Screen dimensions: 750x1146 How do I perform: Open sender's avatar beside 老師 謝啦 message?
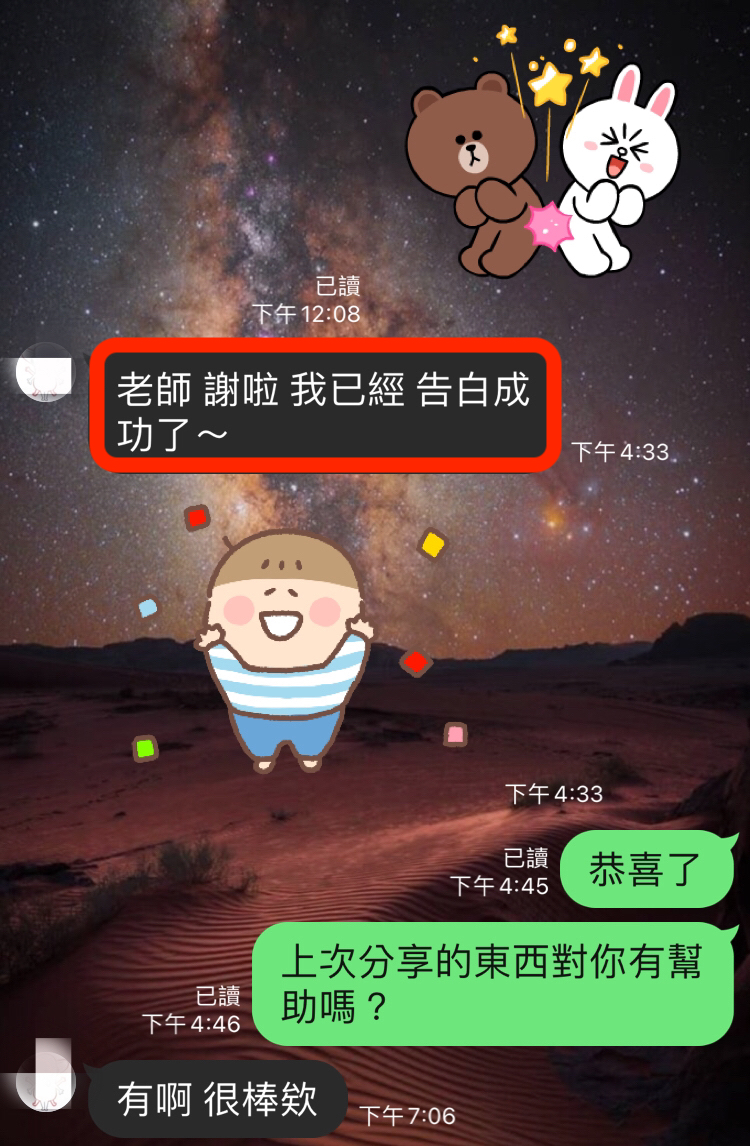(x=45, y=372)
